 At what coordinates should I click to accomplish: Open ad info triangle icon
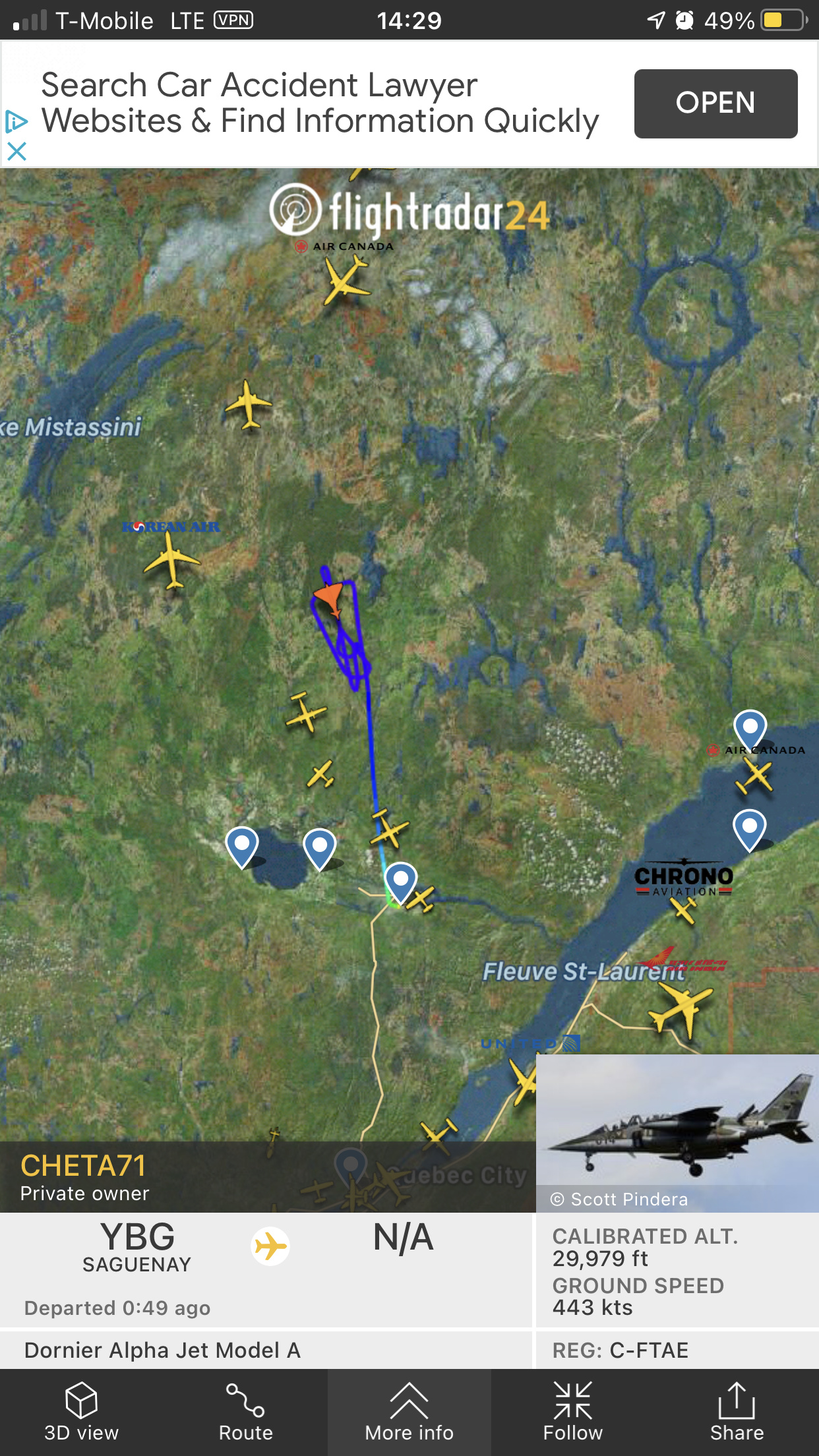pos(16,121)
